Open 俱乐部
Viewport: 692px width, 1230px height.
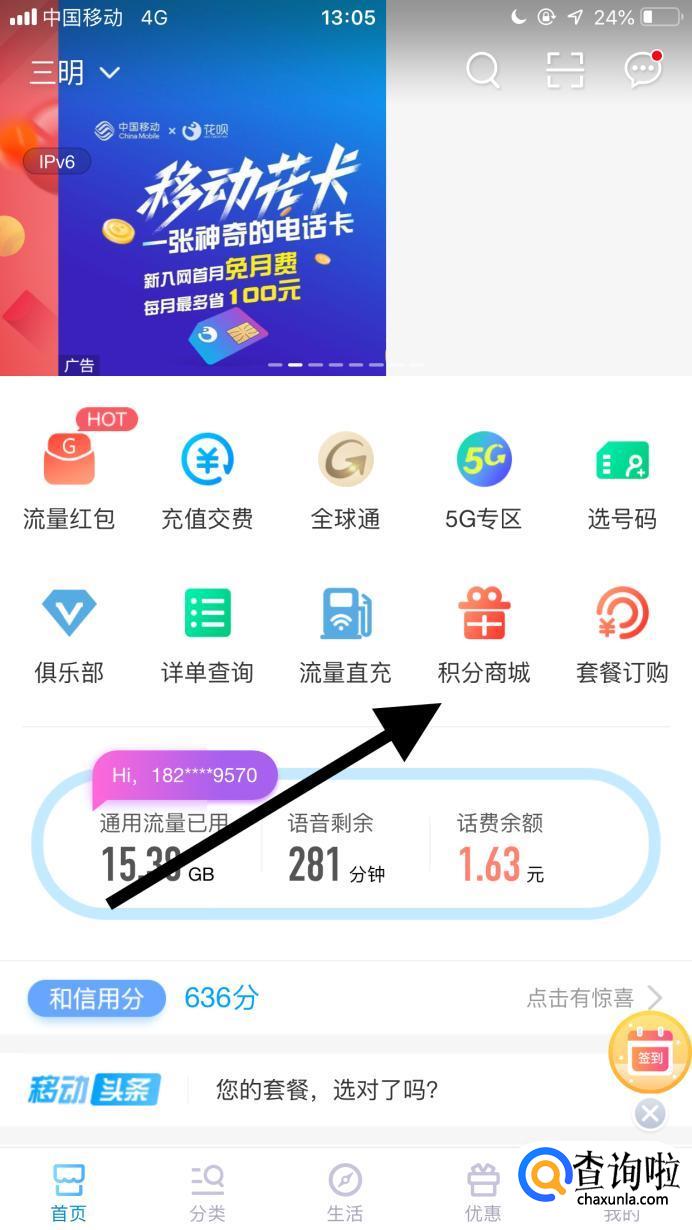[69, 633]
